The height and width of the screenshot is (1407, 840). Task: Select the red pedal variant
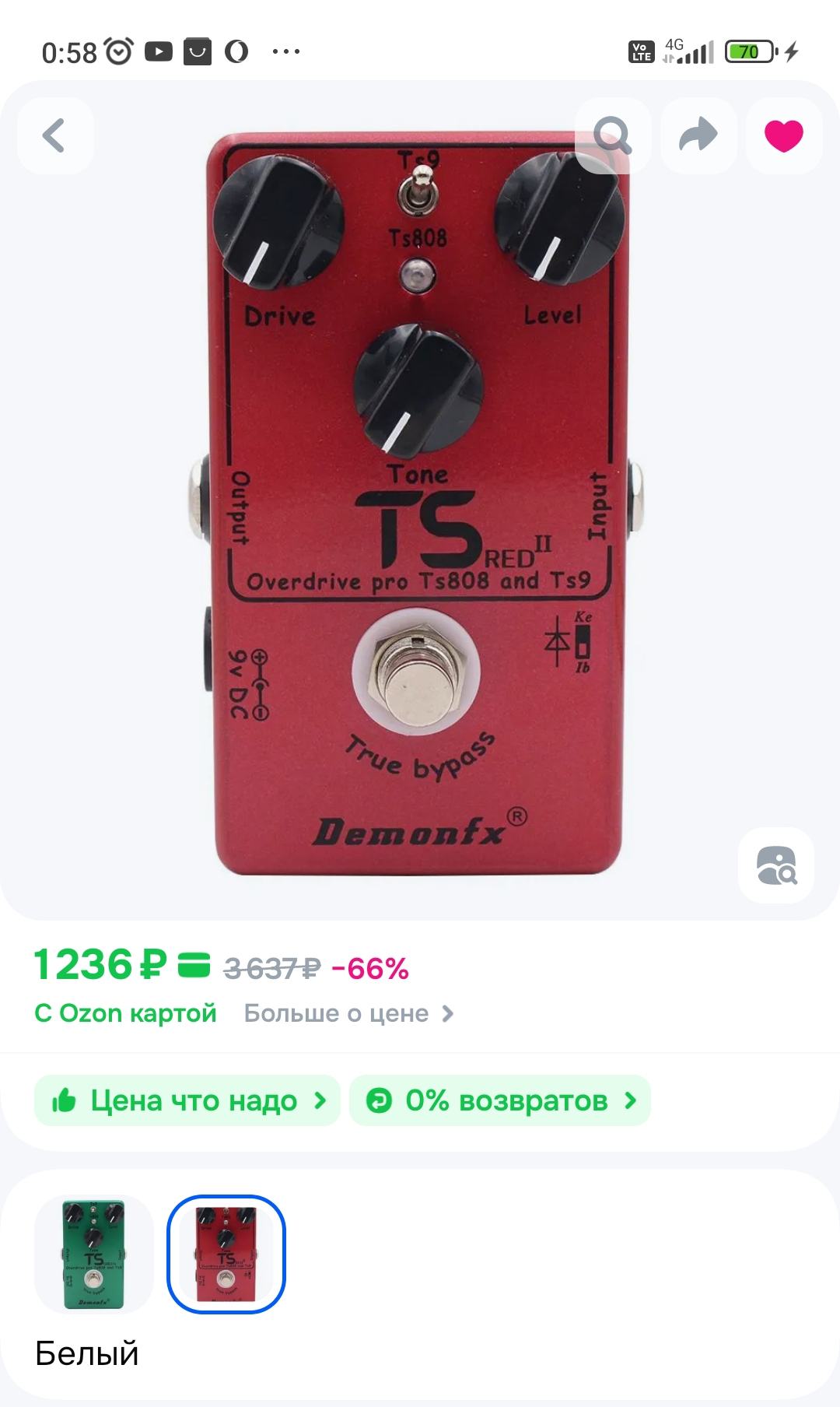pyautogui.click(x=226, y=1254)
